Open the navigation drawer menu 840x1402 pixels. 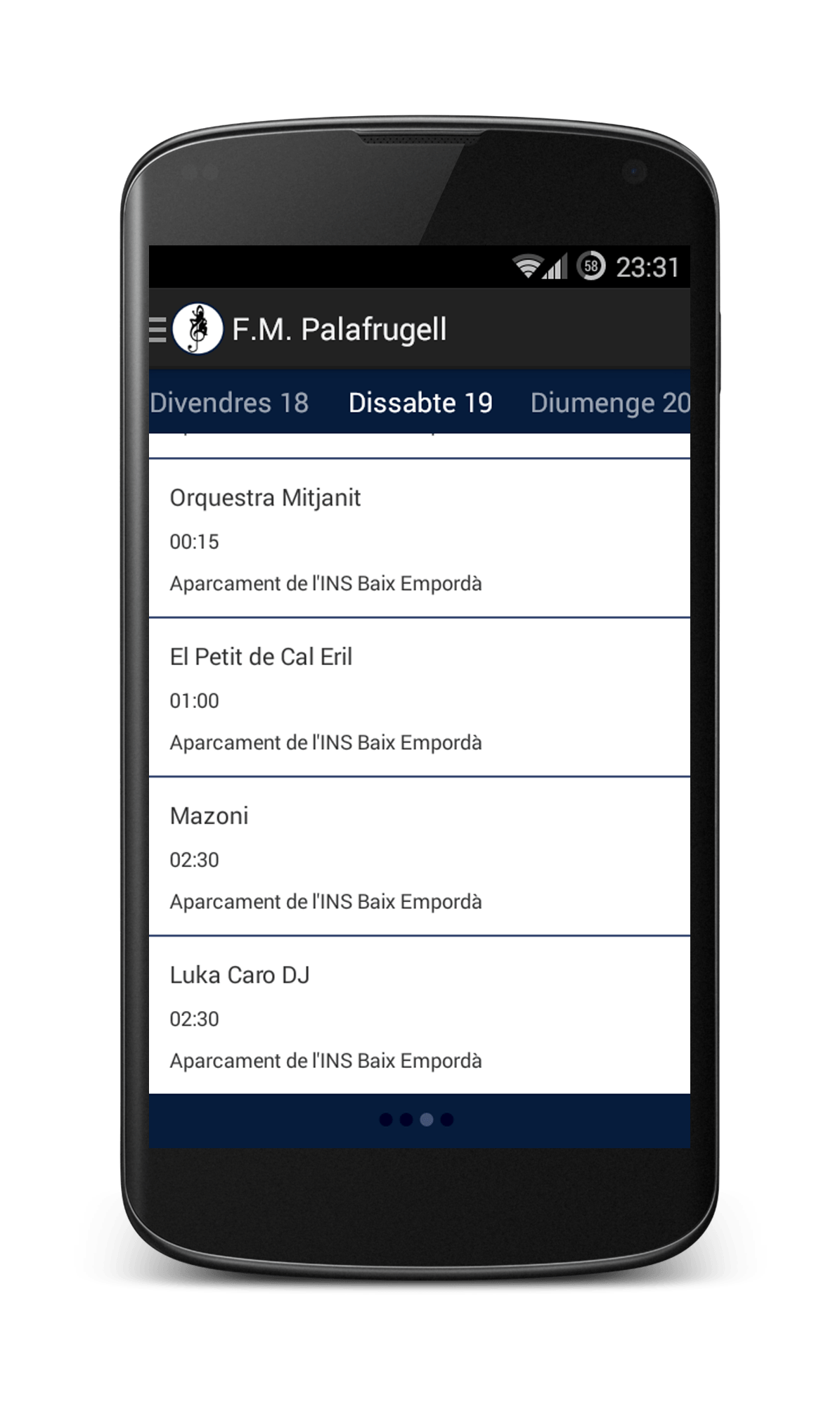pos(158,329)
